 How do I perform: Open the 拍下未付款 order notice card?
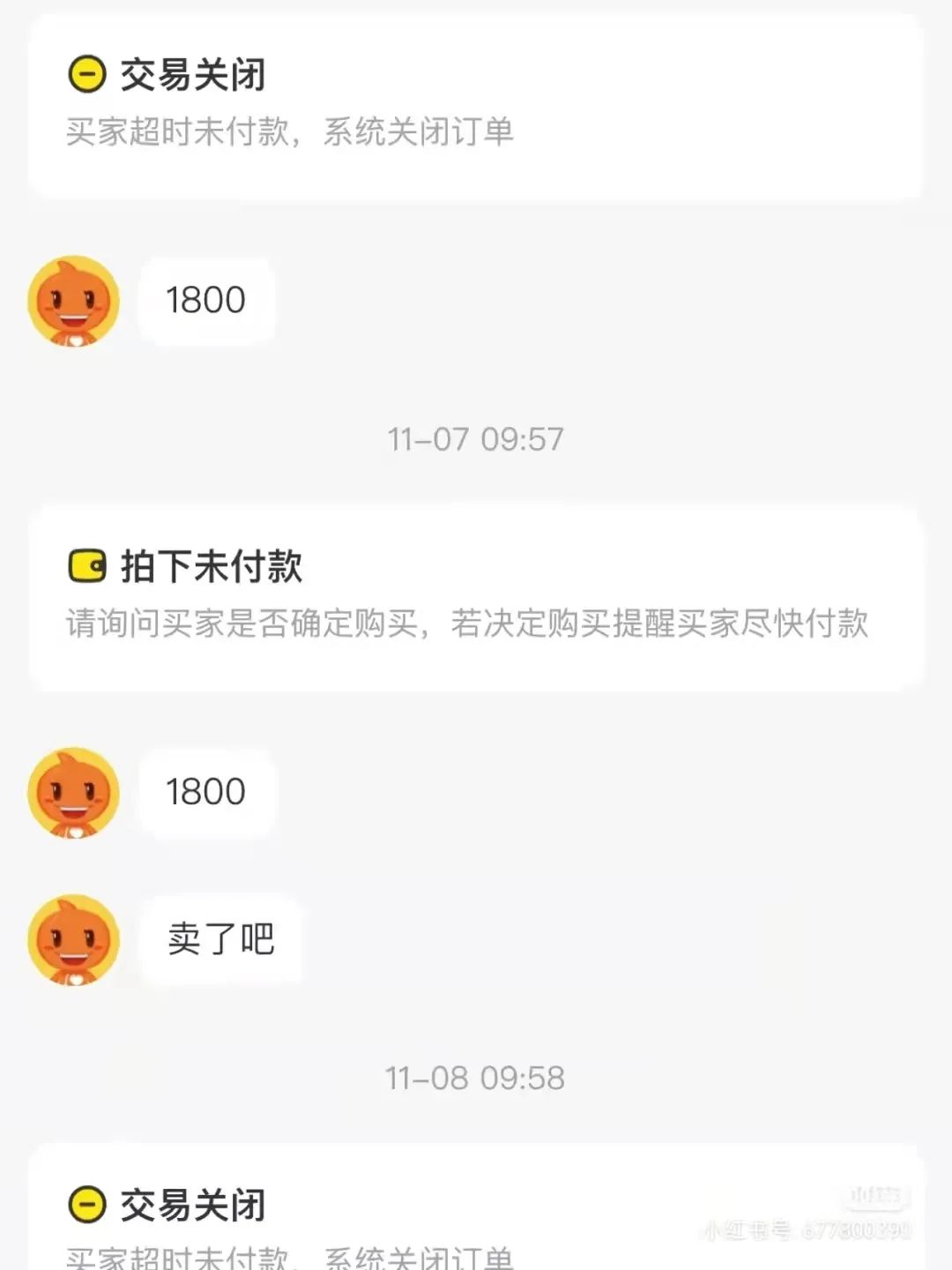pyautogui.click(x=476, y=595)
